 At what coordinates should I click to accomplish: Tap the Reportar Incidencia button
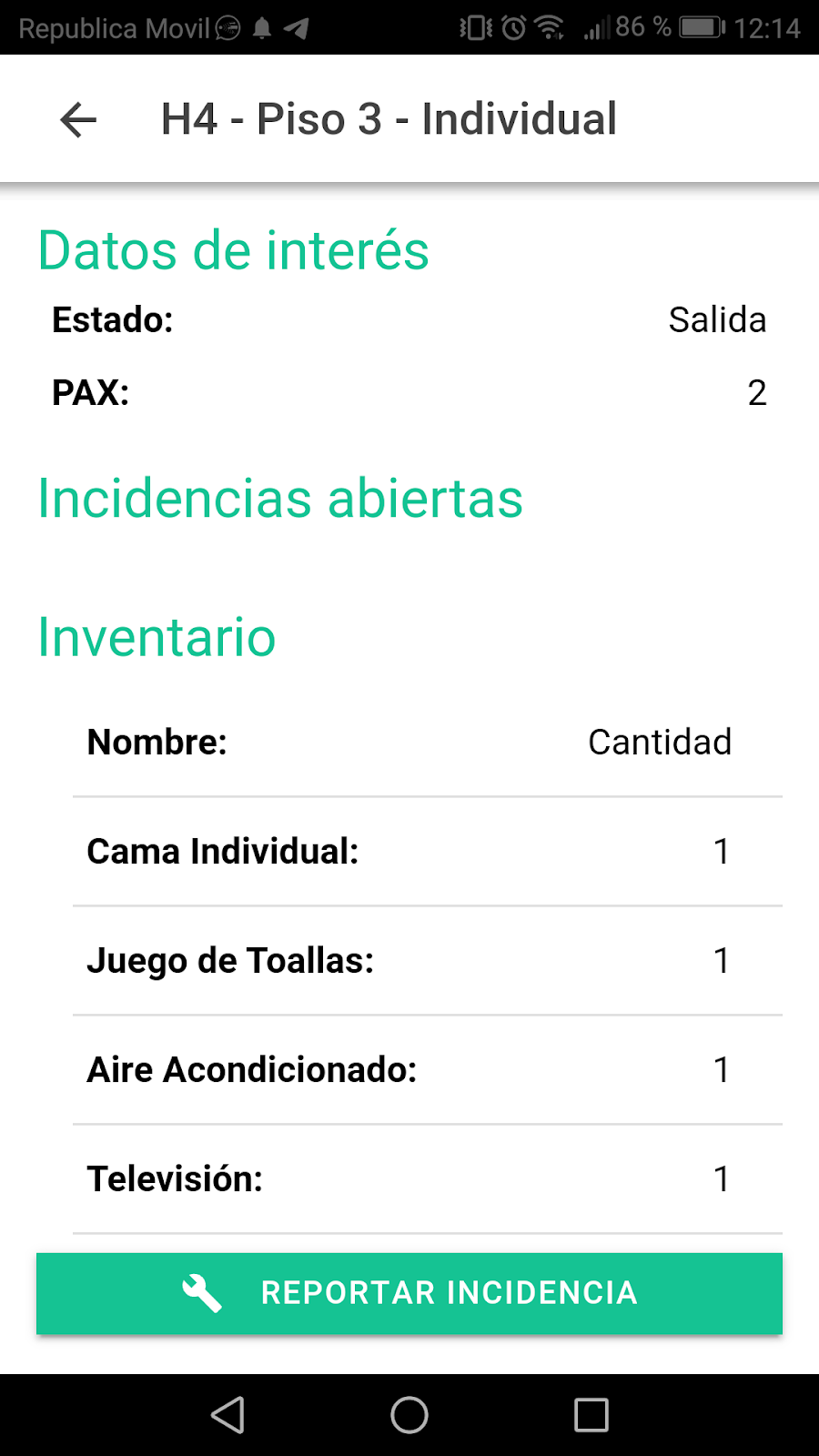click(x=409, y=1293)
